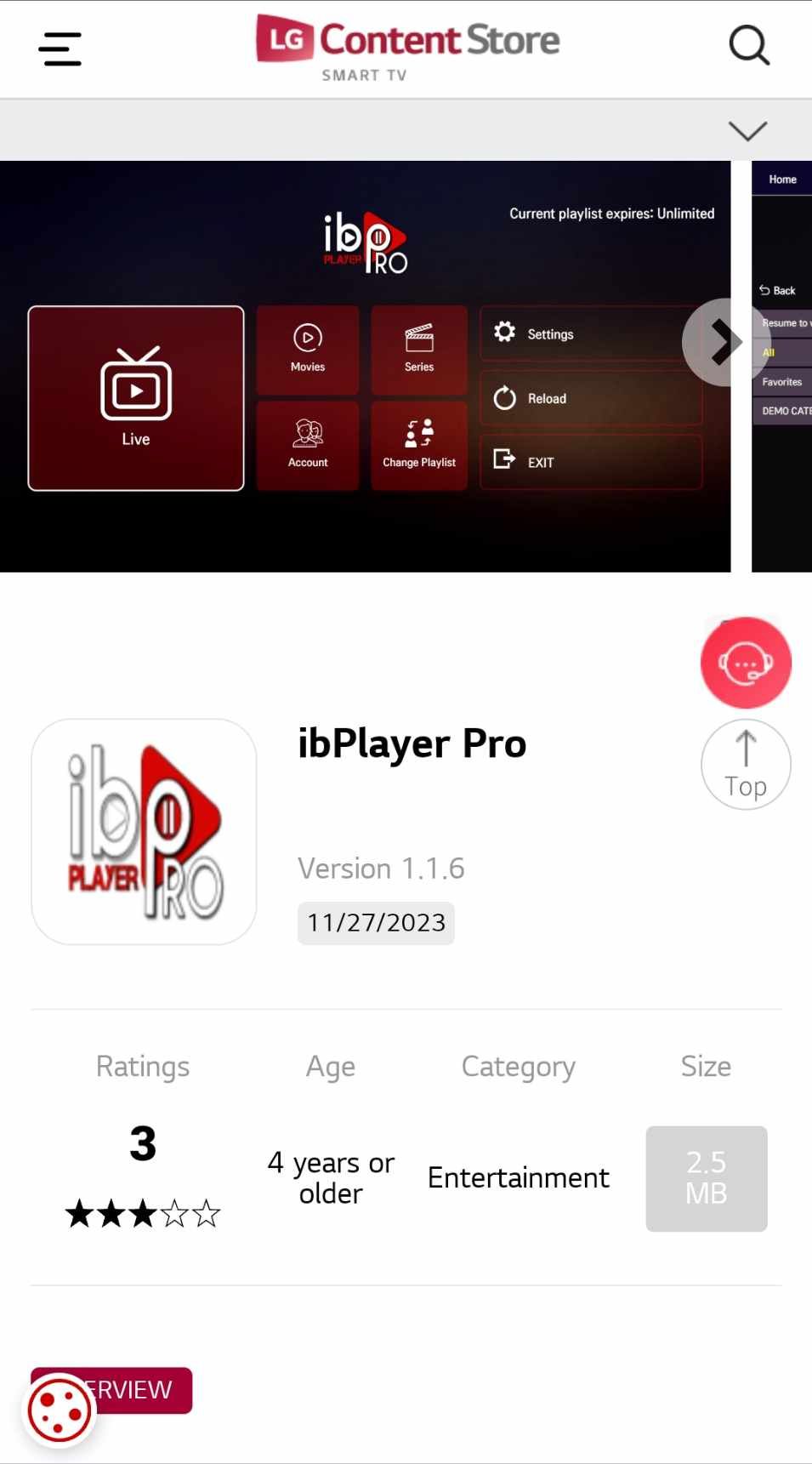Viewport: 812px width, 1464px height.
Task: View the ibPlayer Pro main screenshot
Action: 366,366
